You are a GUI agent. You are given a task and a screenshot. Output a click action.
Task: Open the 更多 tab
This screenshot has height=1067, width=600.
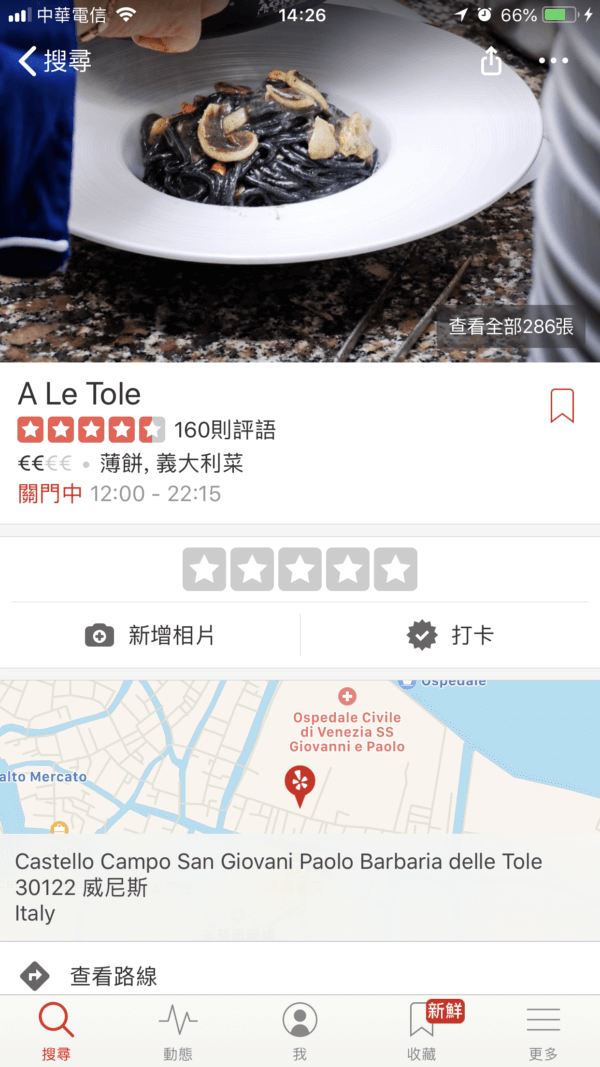pos(543,1030)
